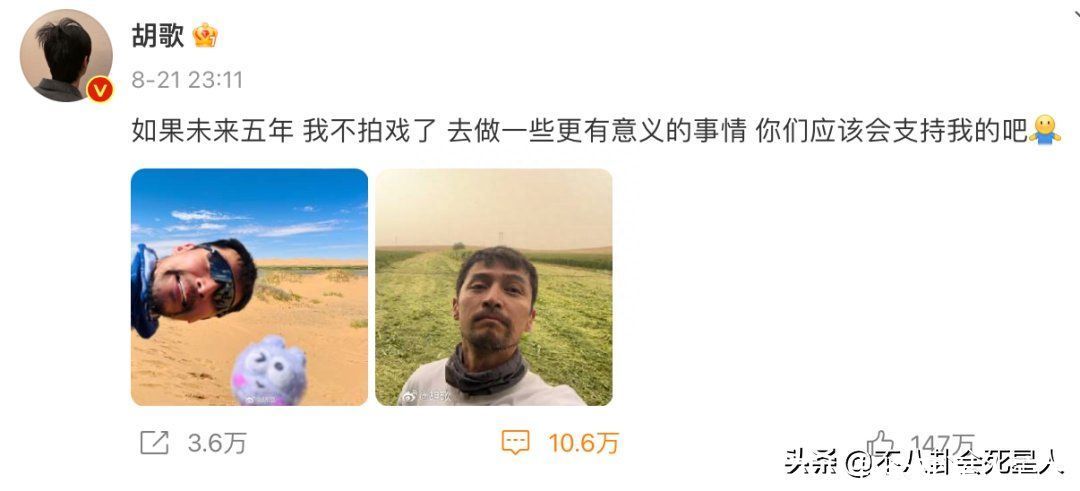Open the 胡歌 username link

157,35
